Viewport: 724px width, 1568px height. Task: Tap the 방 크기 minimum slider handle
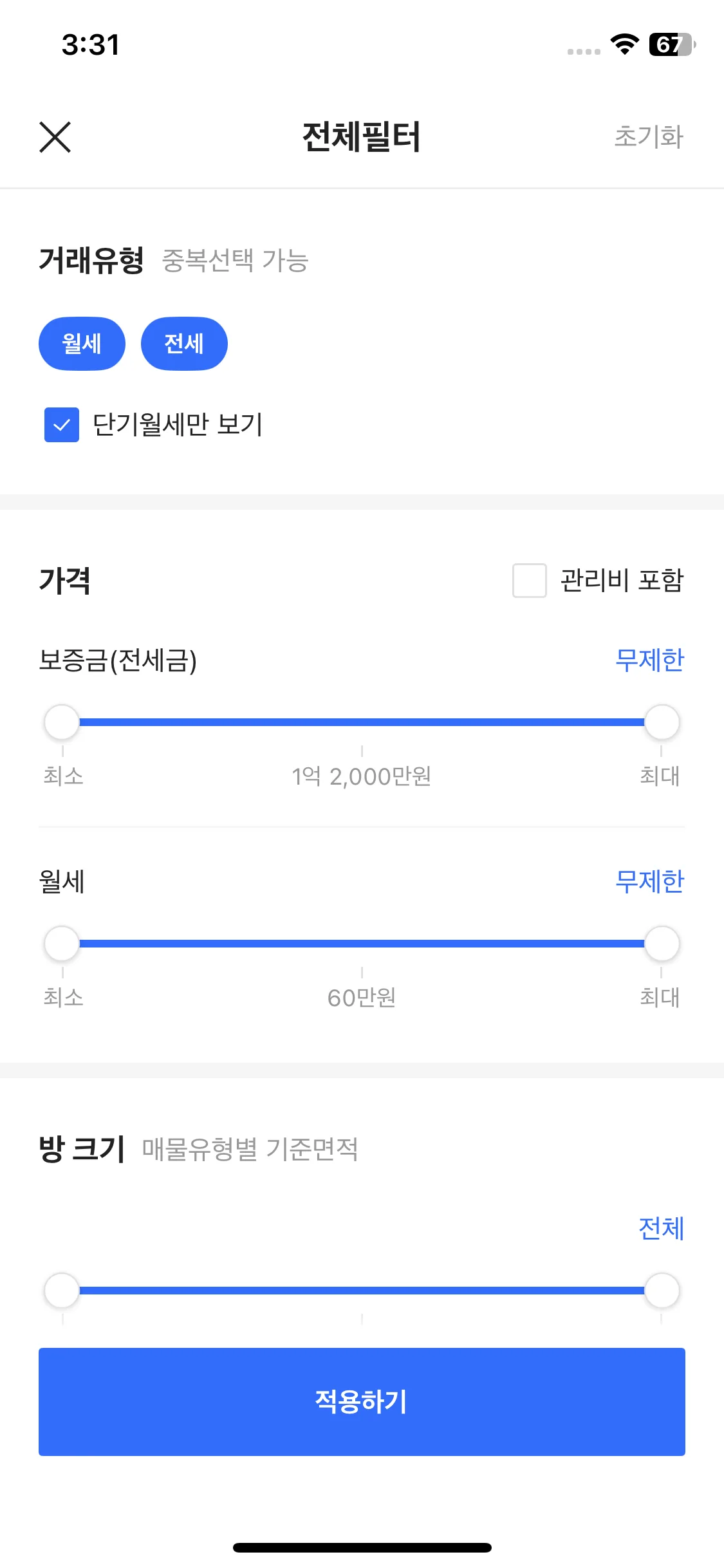62,1290
